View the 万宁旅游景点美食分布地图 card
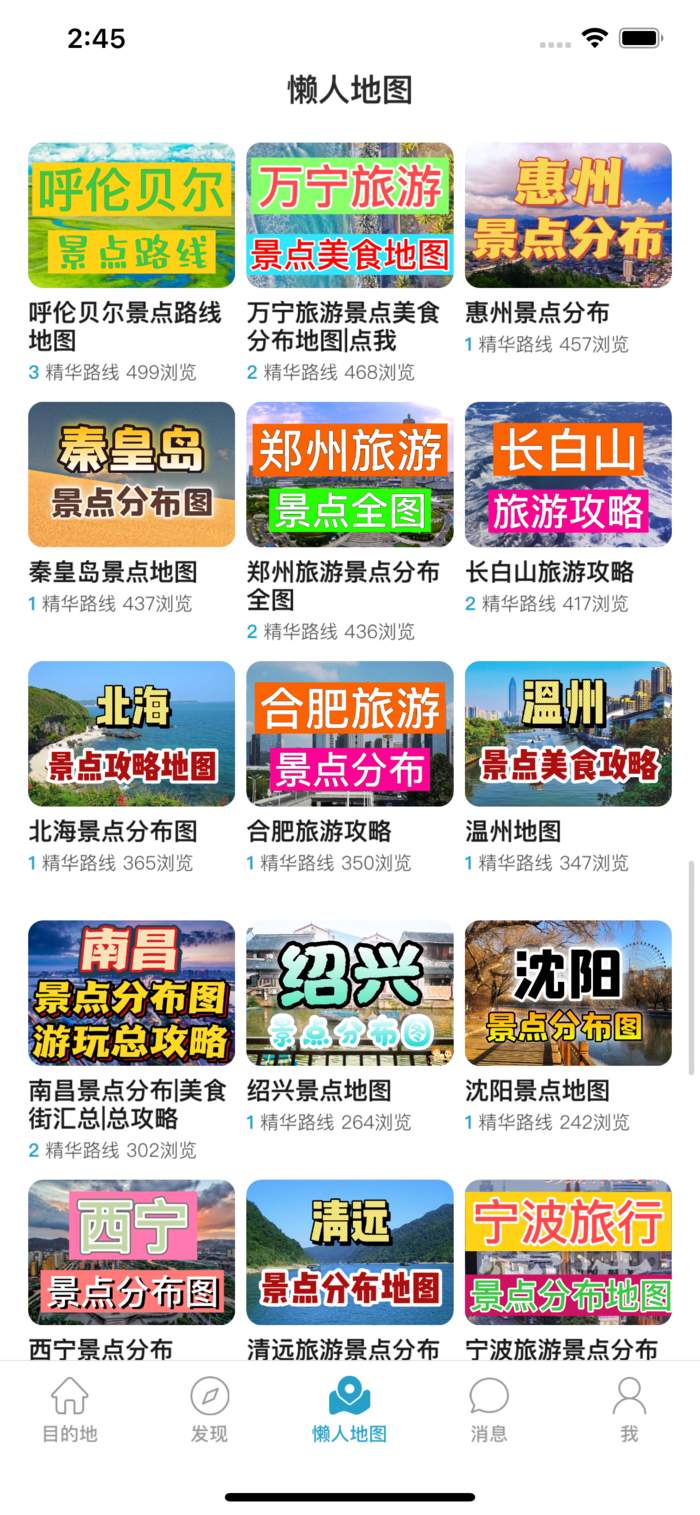This screenshot has height=1515, width=700. (x=350, y=215)
